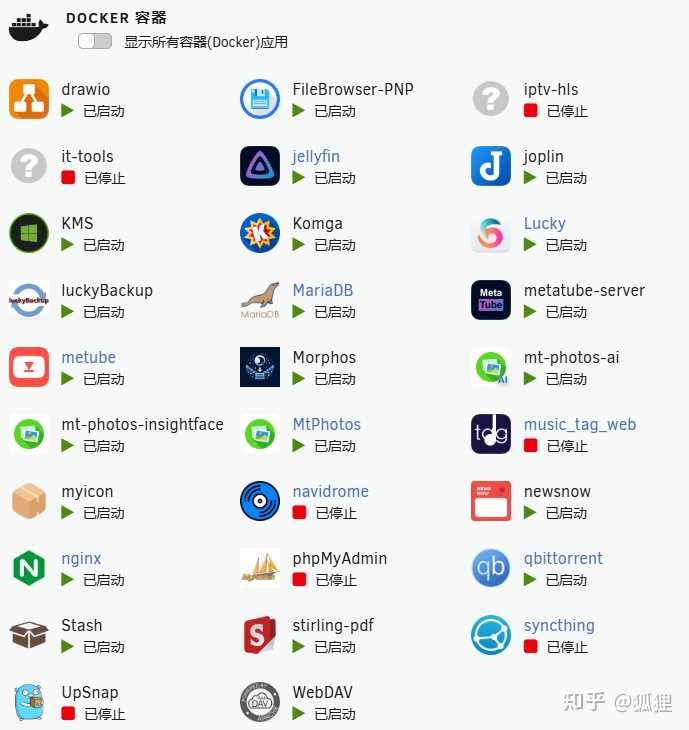Select the metube container
Image resolution: width=689 pixels, height=730 pixels.
coord(88,358)
